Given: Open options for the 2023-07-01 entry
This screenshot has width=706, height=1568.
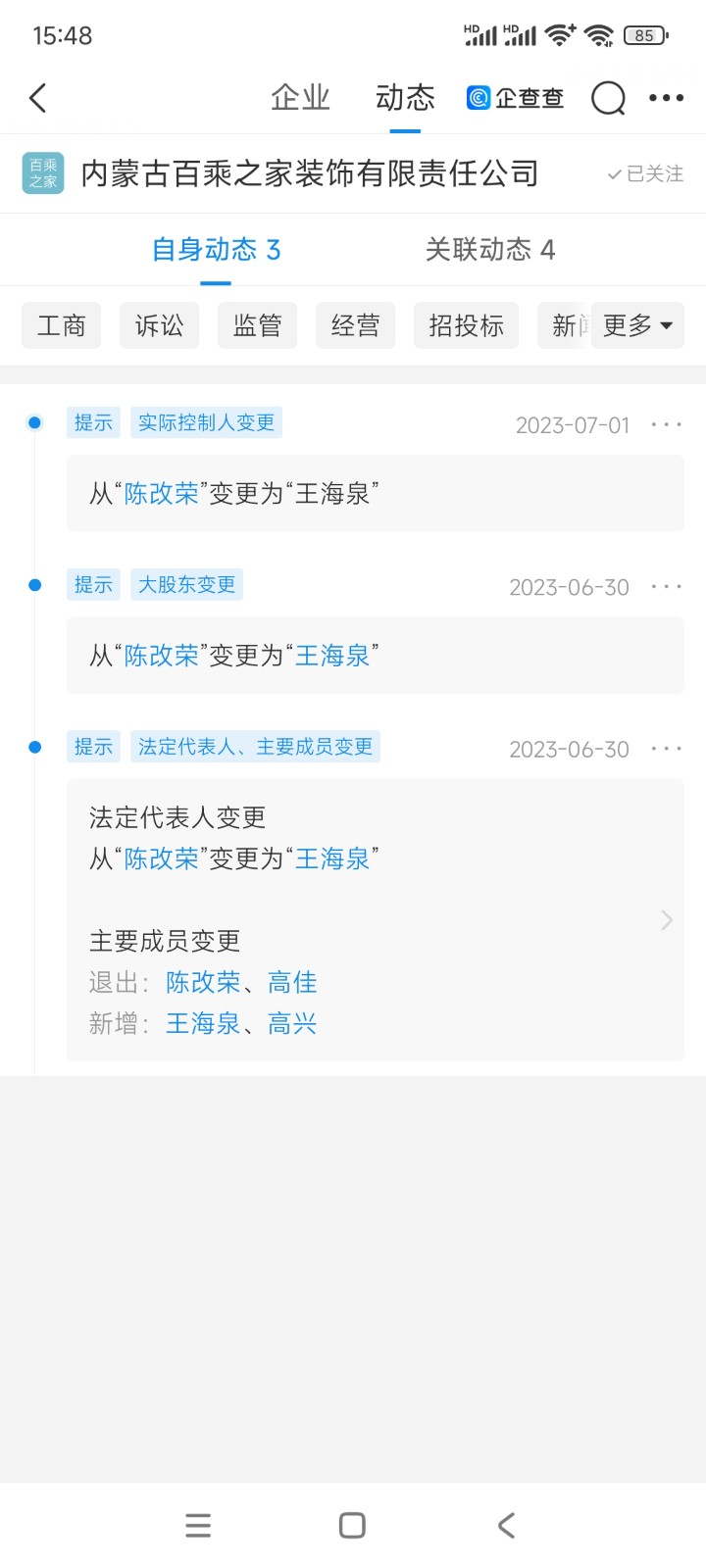Looking at the screenshot, I should click(x=667, y=424).
